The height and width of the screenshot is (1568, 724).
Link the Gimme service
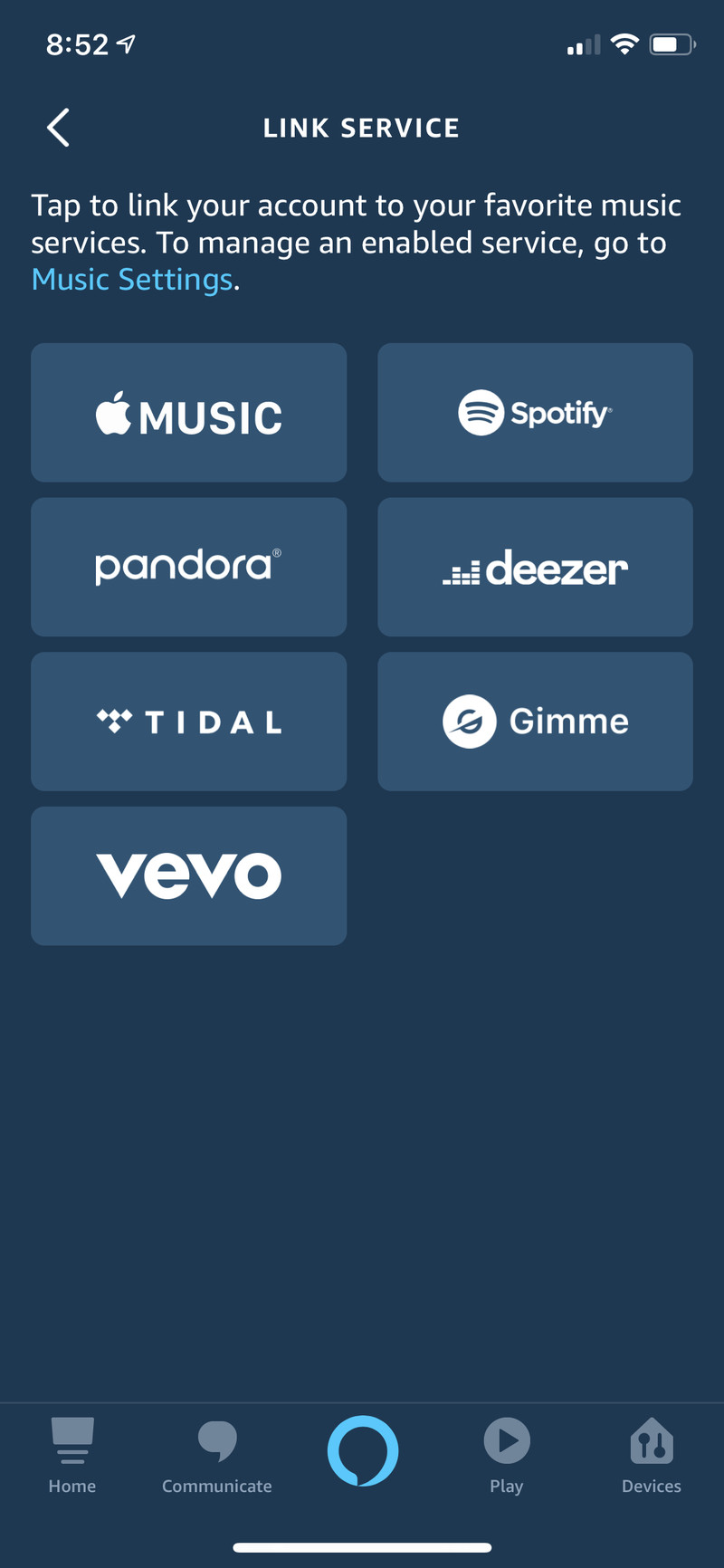[x=535, y=722]
